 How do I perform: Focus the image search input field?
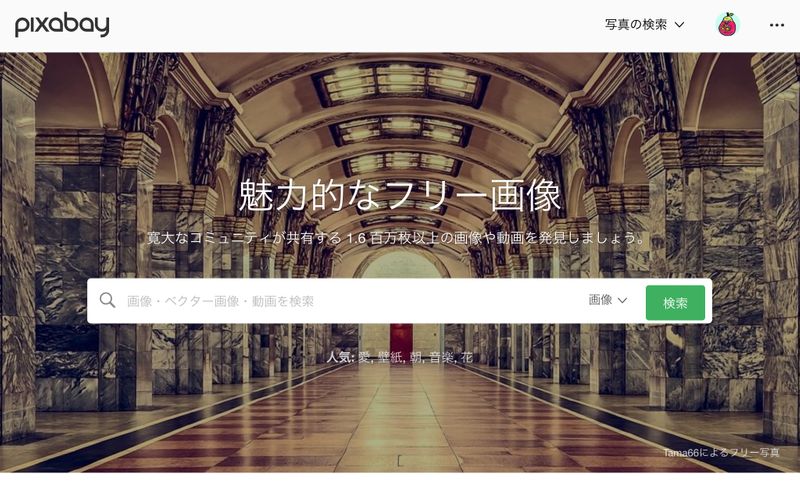(x=350, y=301)
